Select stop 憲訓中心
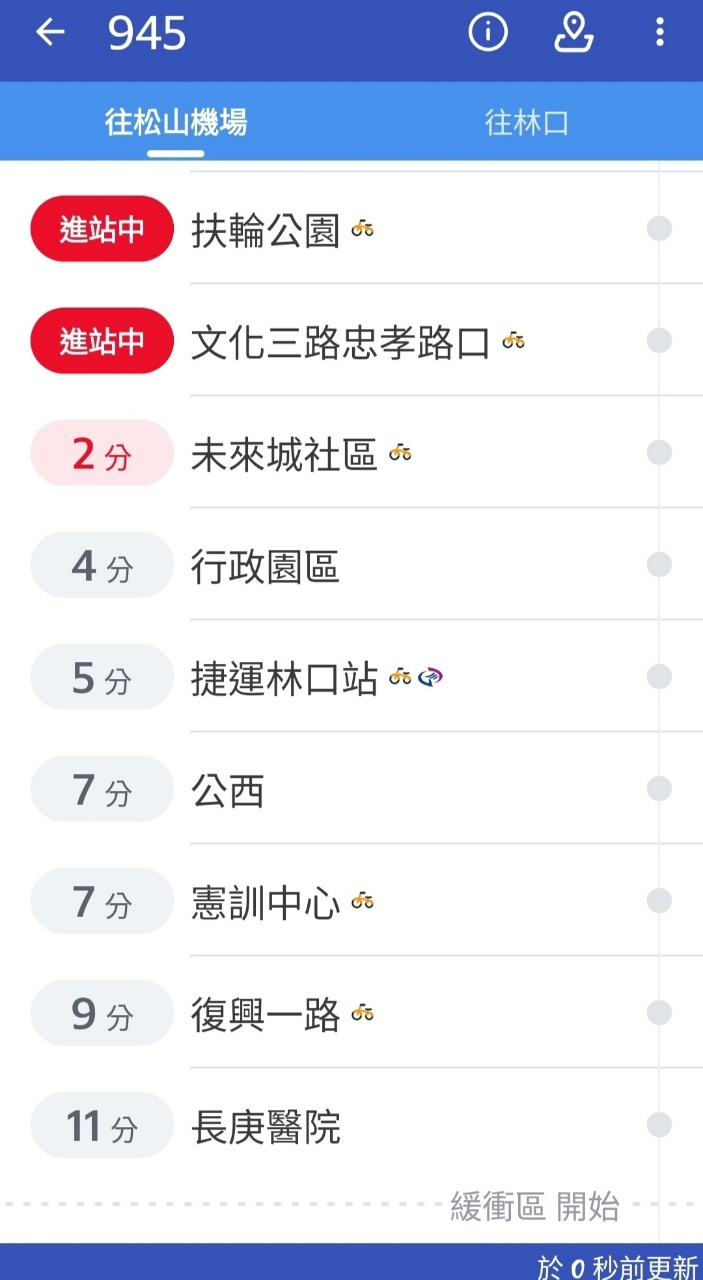Viewport: 703px width, 1280px height. [x=266, y=903]
